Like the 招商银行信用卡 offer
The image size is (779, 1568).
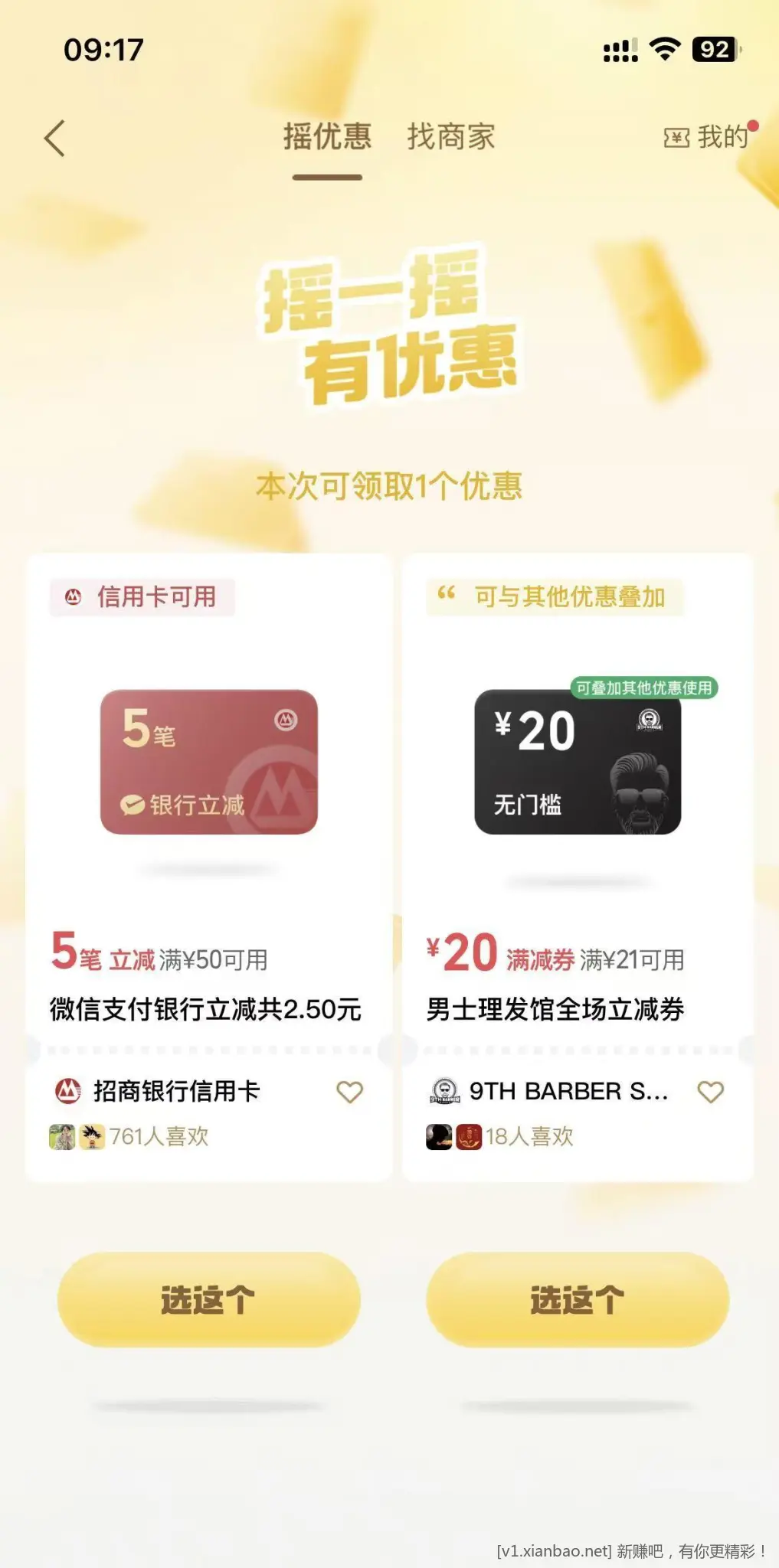pos(350,1092)
